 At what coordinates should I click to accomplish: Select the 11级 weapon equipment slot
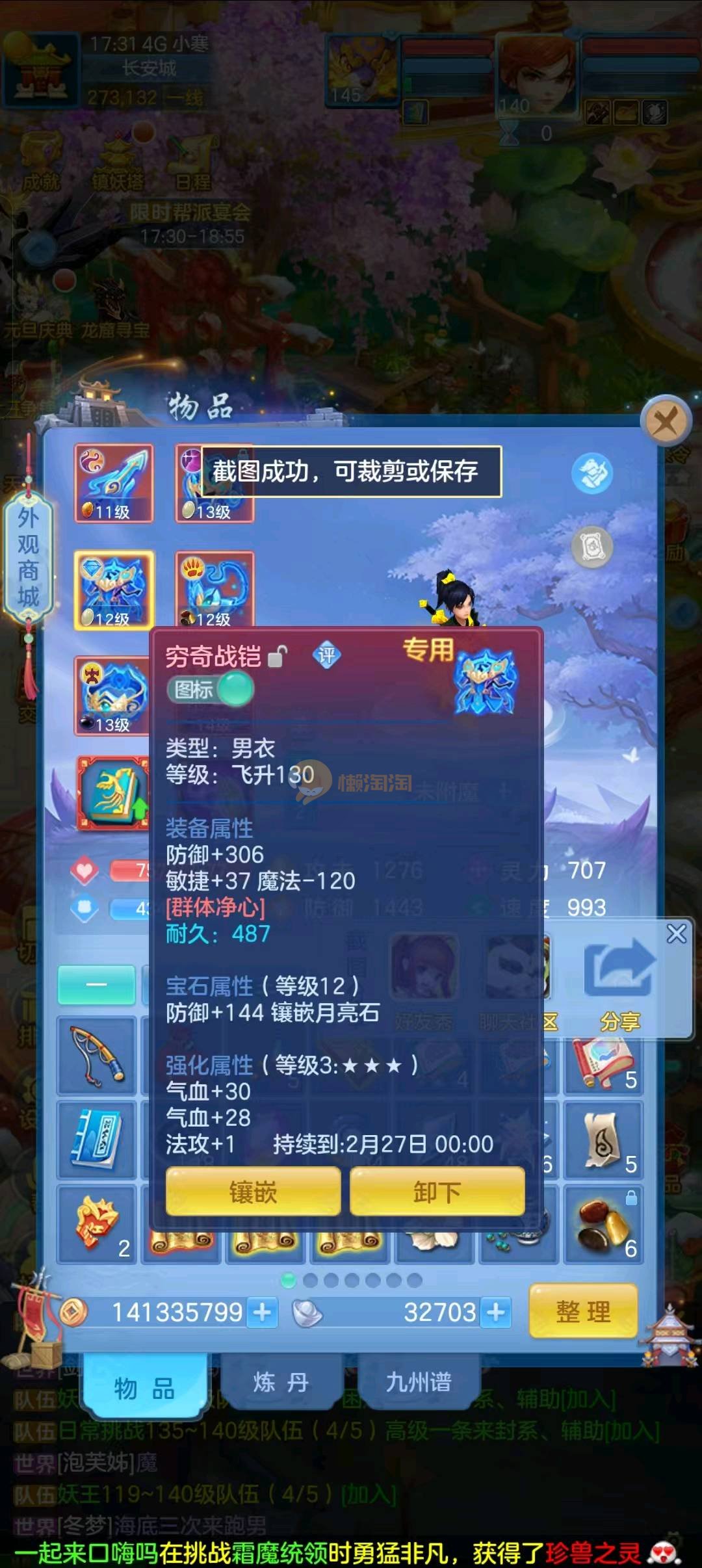tap(114, 483)
